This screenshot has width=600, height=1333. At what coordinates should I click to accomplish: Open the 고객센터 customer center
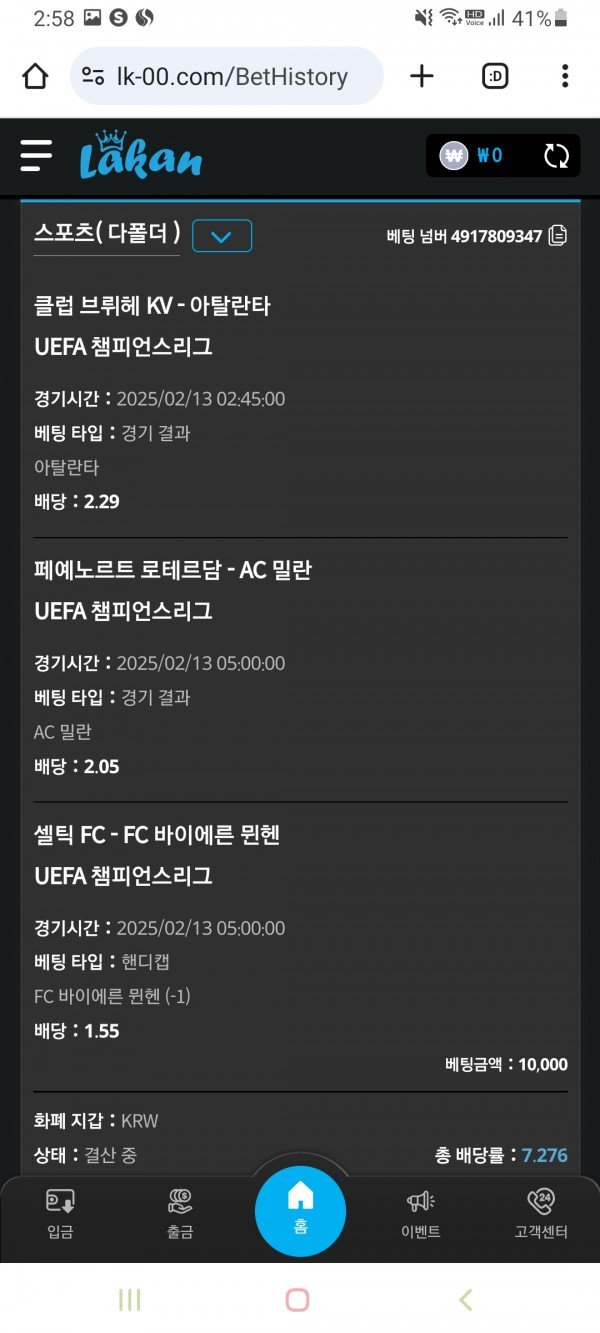tap(540, 1212)
